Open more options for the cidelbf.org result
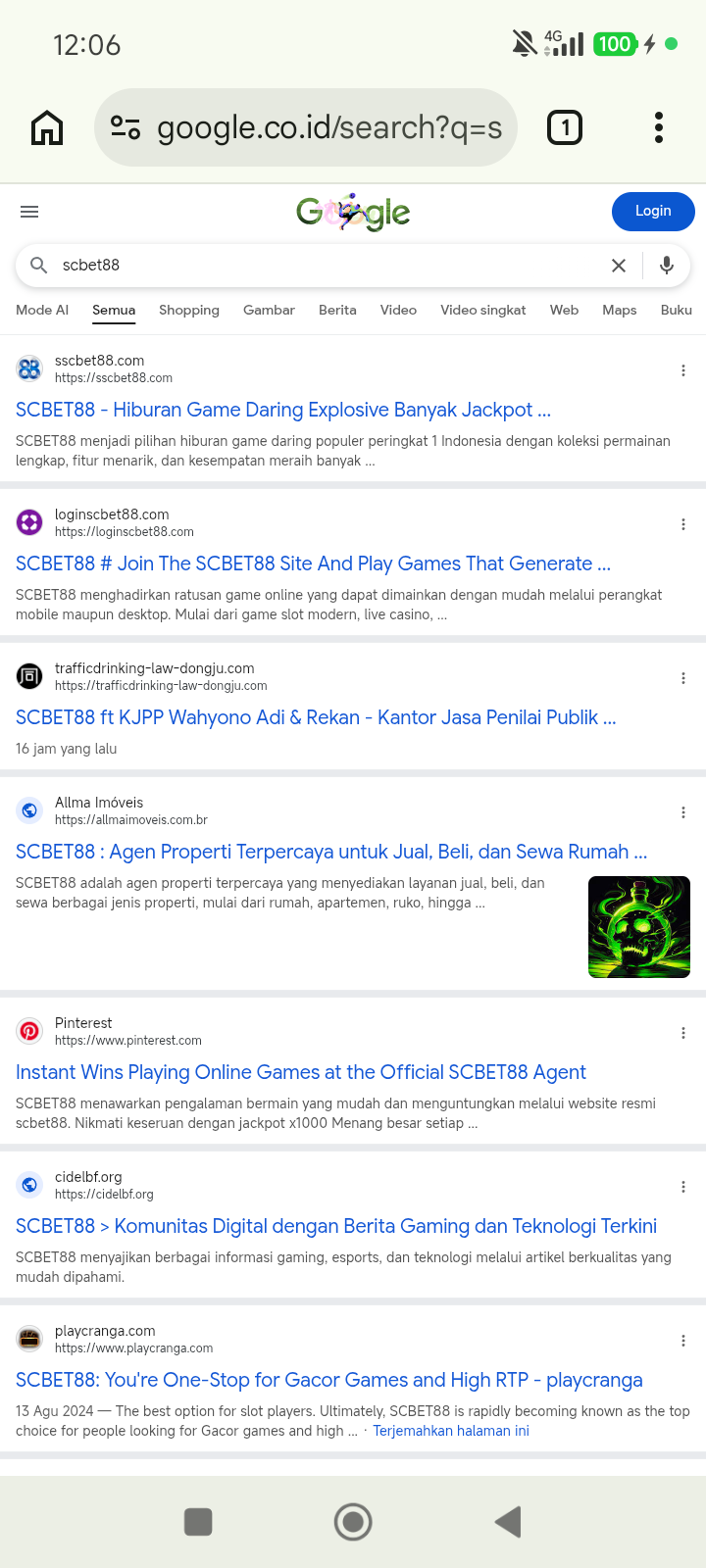The width and height of the screenshot is (706, 1568). coord(683,1187)
